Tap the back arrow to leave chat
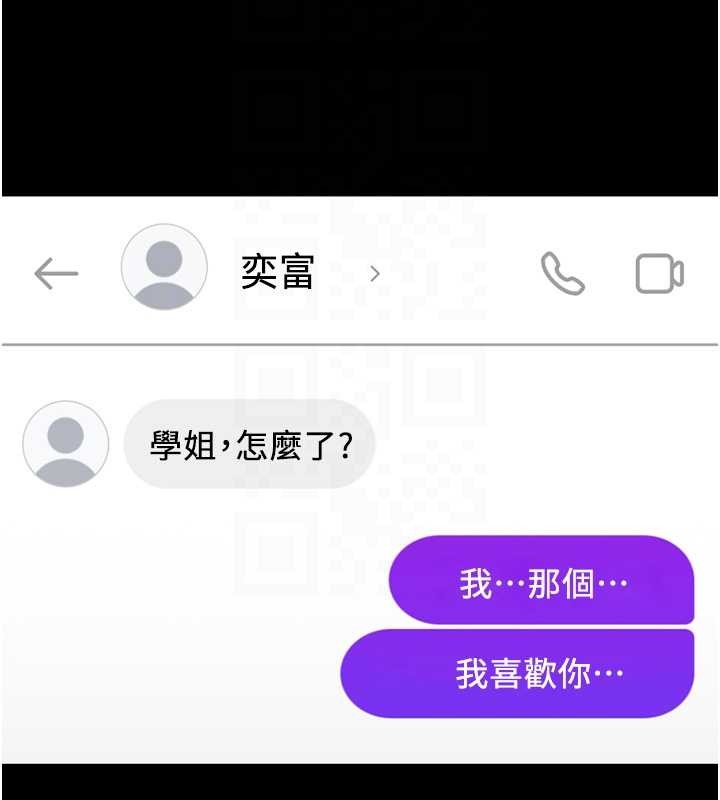720x800 pixels. [x=56, y=273]
